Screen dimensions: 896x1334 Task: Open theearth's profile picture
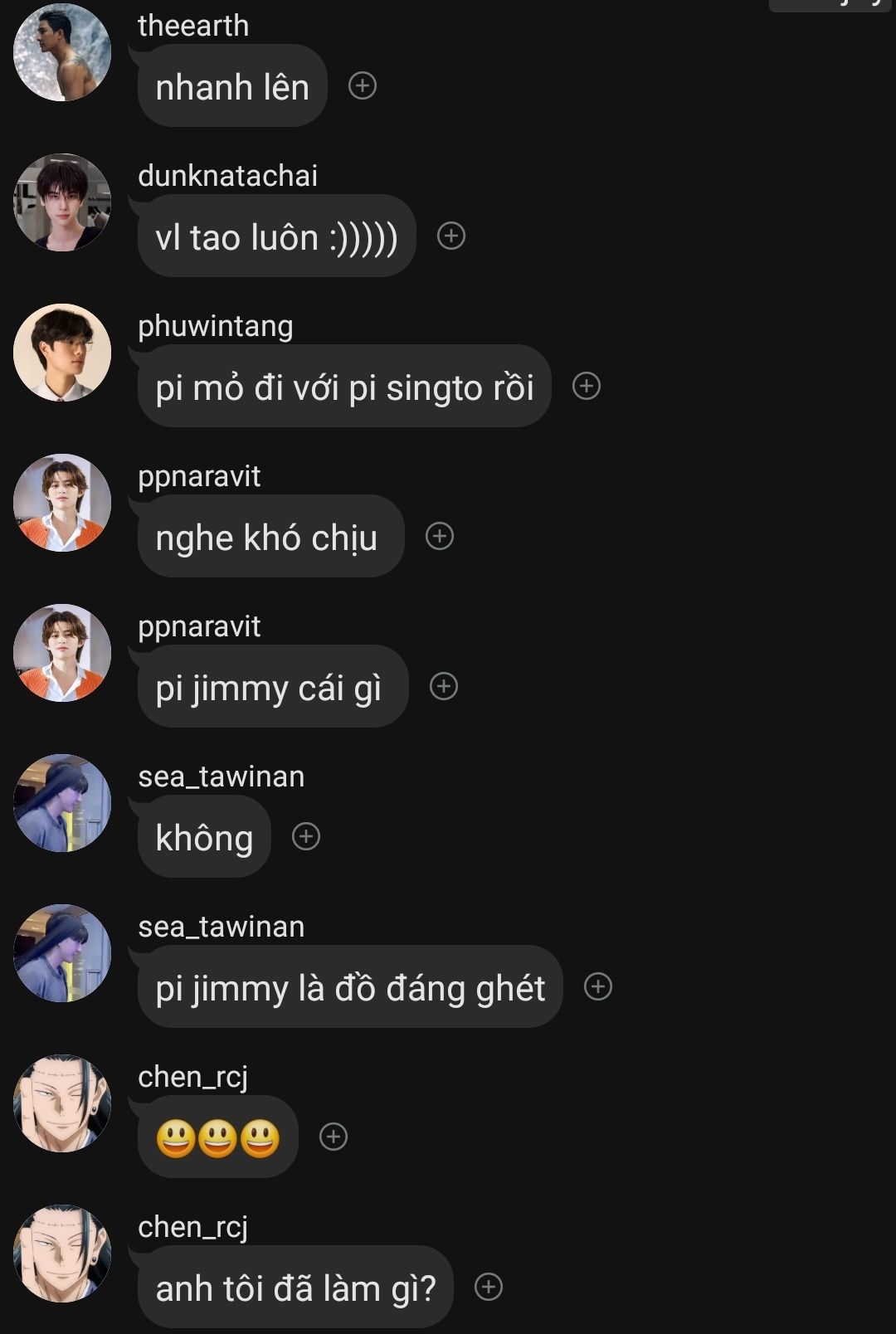pyautogui.click(x=62, y=52)
